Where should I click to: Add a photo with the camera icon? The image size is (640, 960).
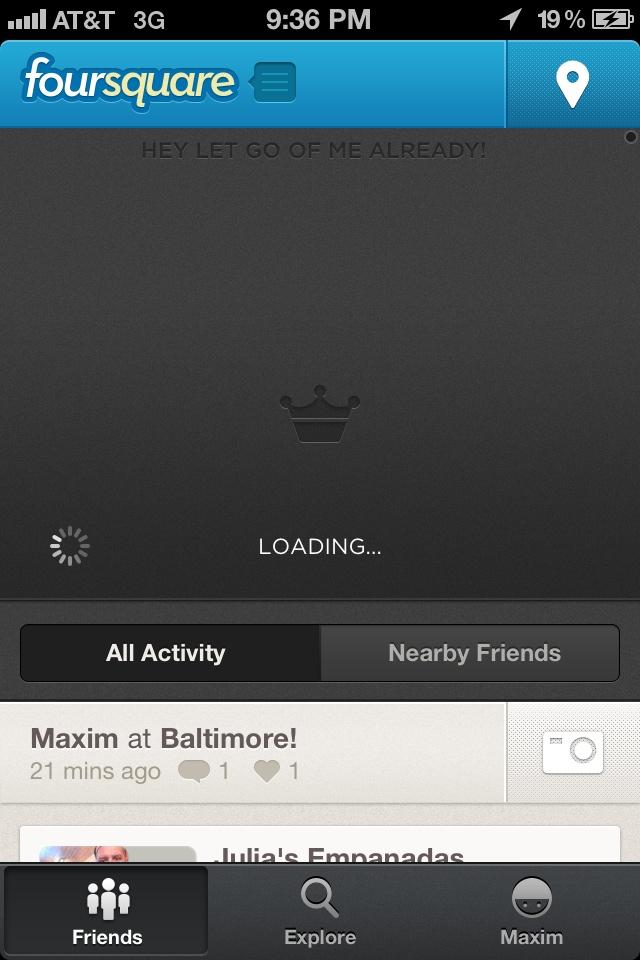point(573,752)
